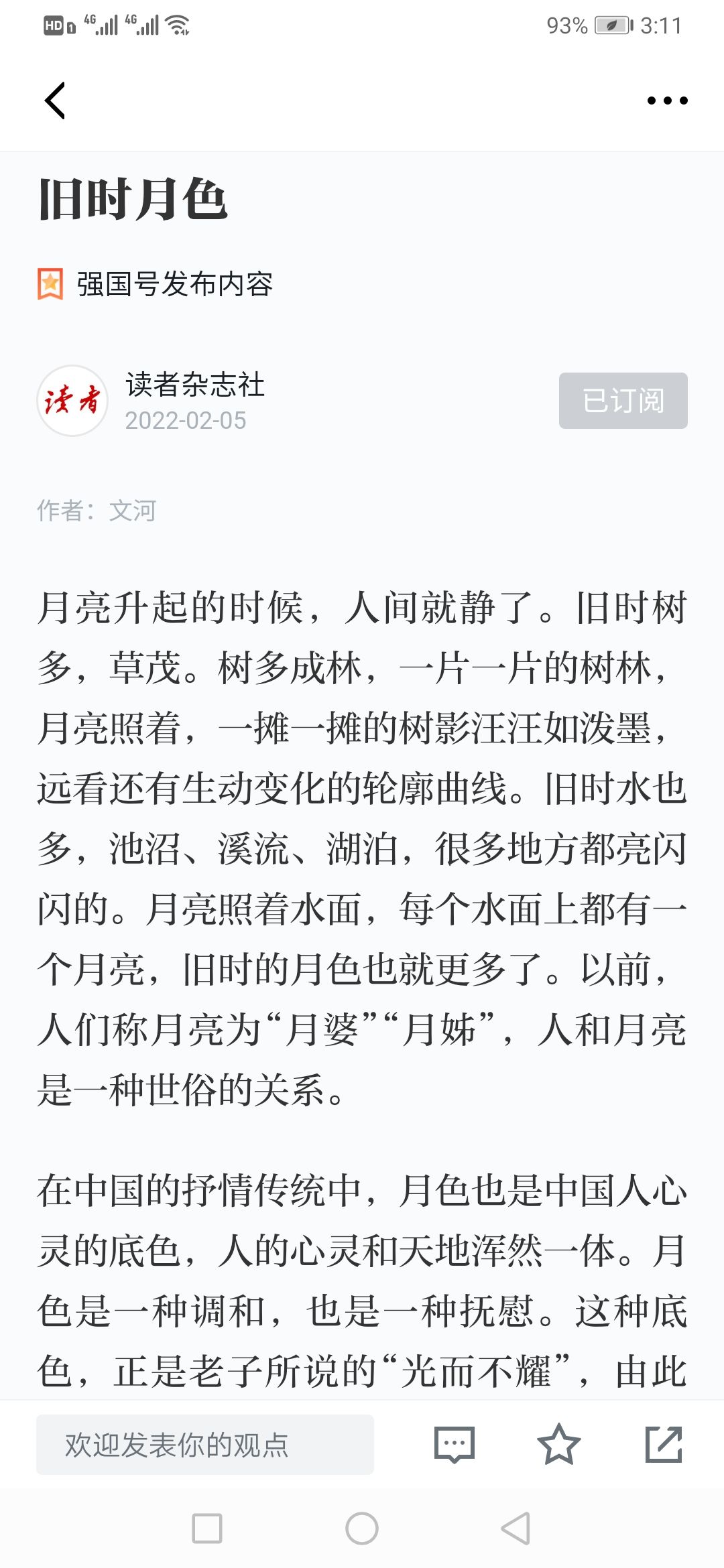Tap the 已订阅 subscribed button

623,401
